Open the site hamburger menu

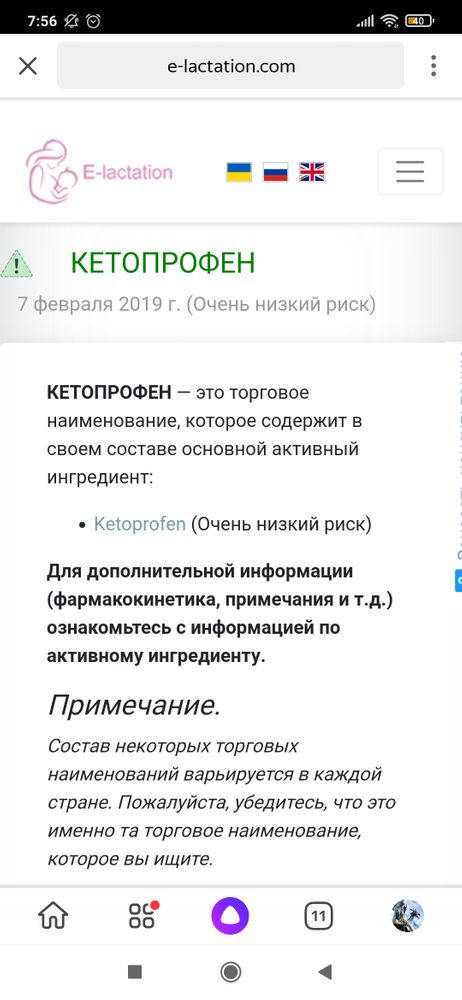click(x=410, y=172)
